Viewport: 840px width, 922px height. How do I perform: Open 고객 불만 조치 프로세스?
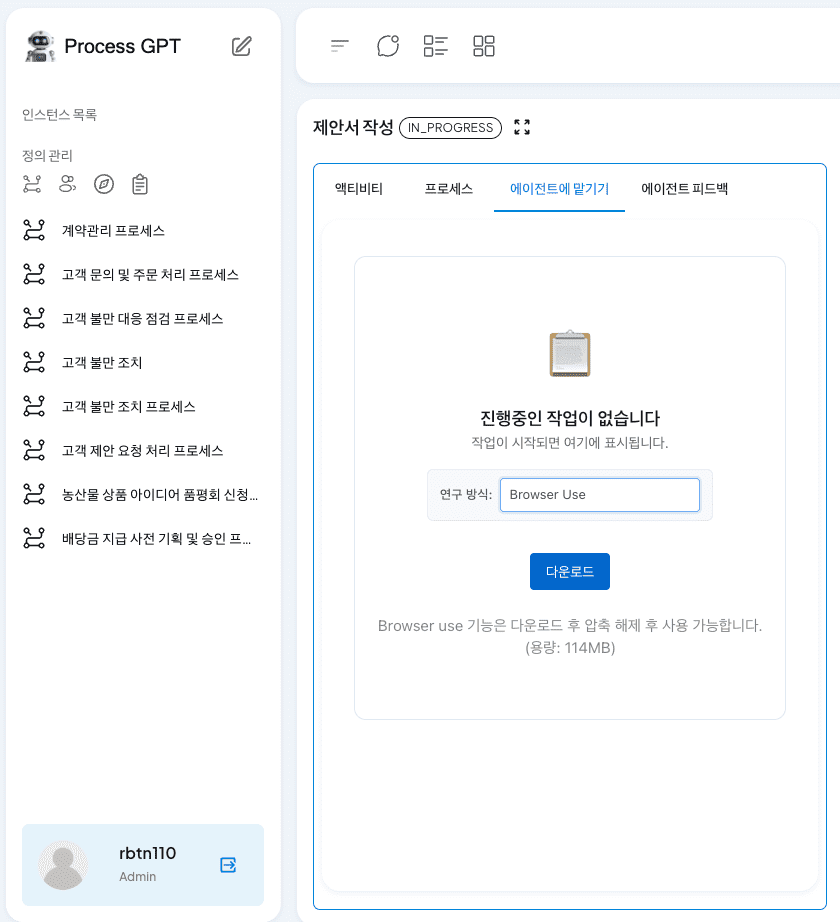pos(128,407)
